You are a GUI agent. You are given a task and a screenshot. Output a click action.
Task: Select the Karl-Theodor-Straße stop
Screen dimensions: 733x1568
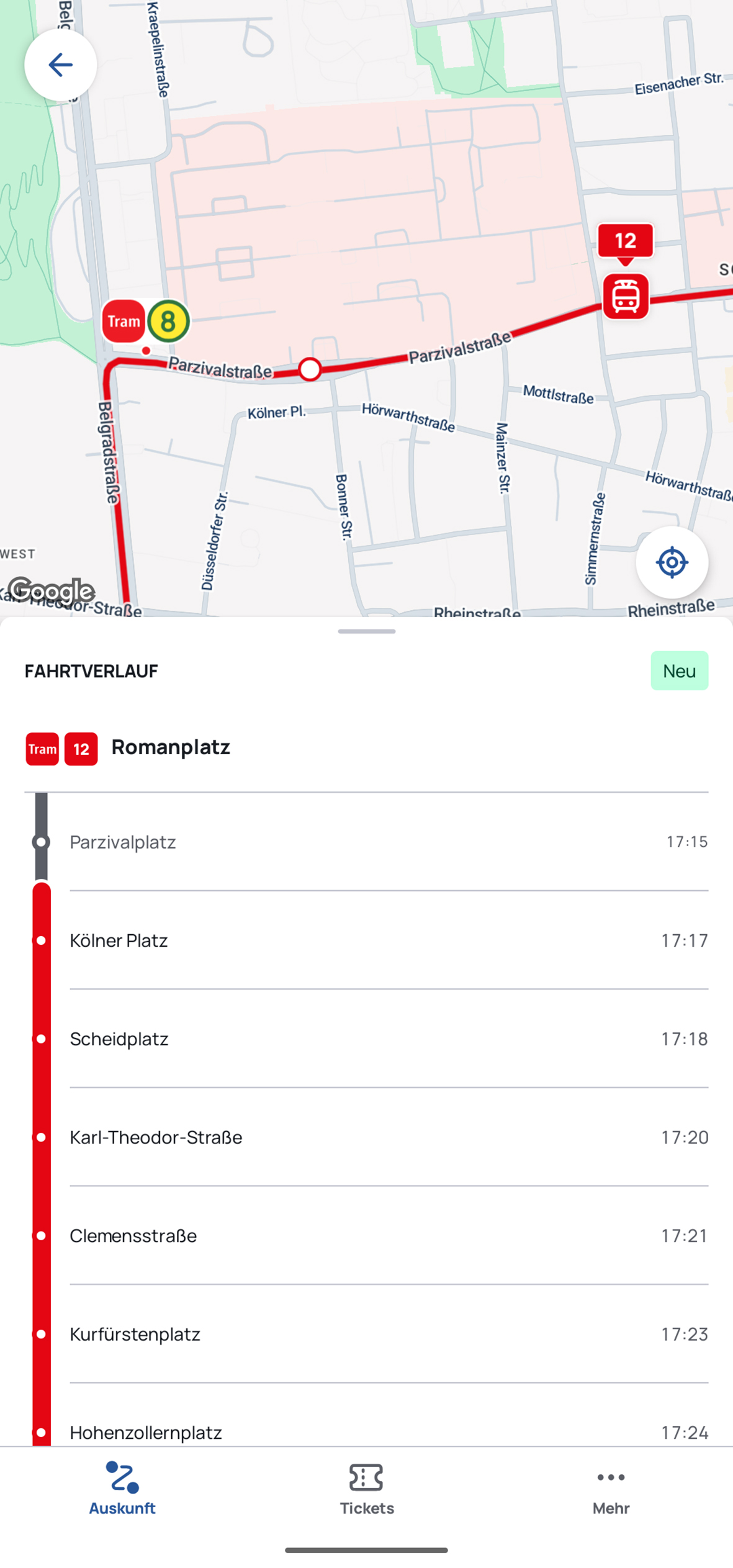(366, 1137)
